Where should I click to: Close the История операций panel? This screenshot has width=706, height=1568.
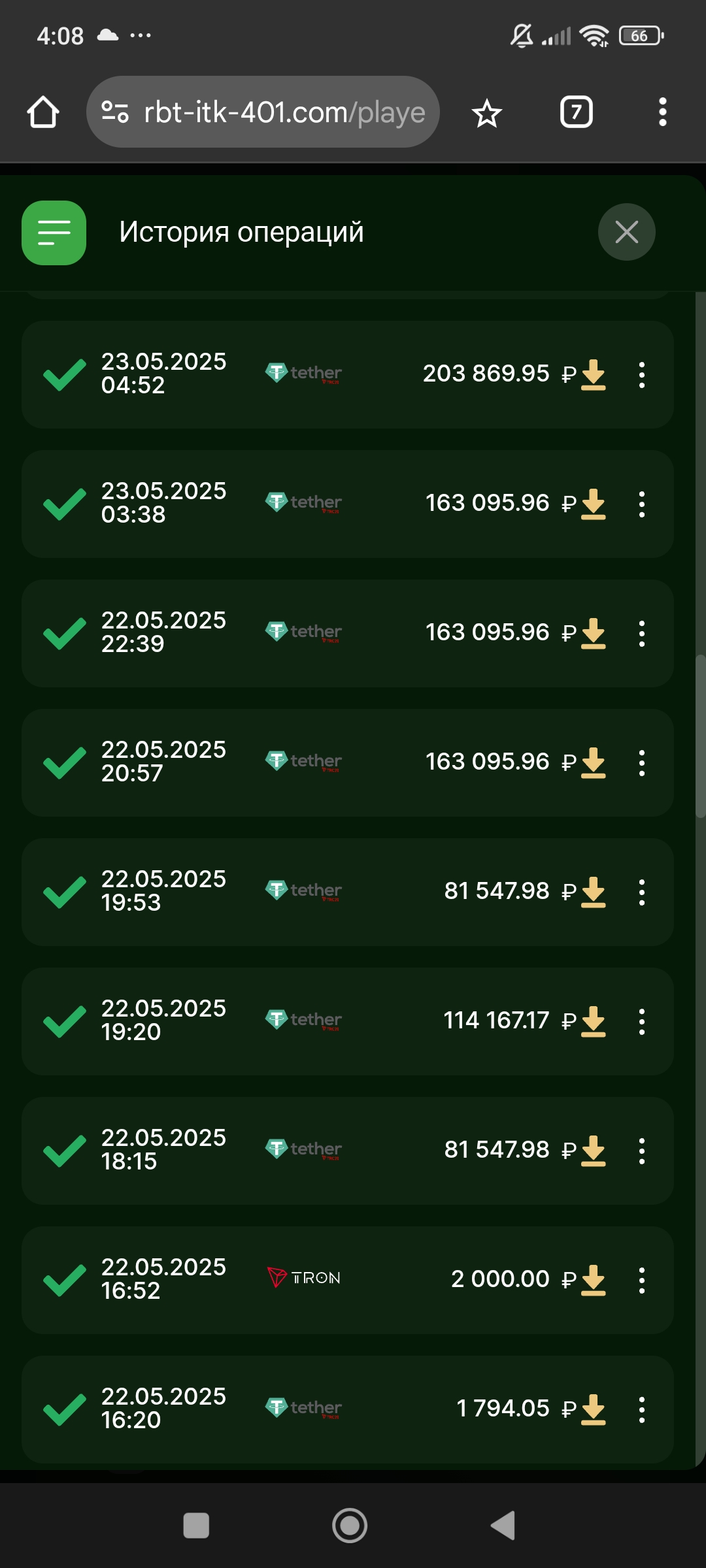[626, 232]
